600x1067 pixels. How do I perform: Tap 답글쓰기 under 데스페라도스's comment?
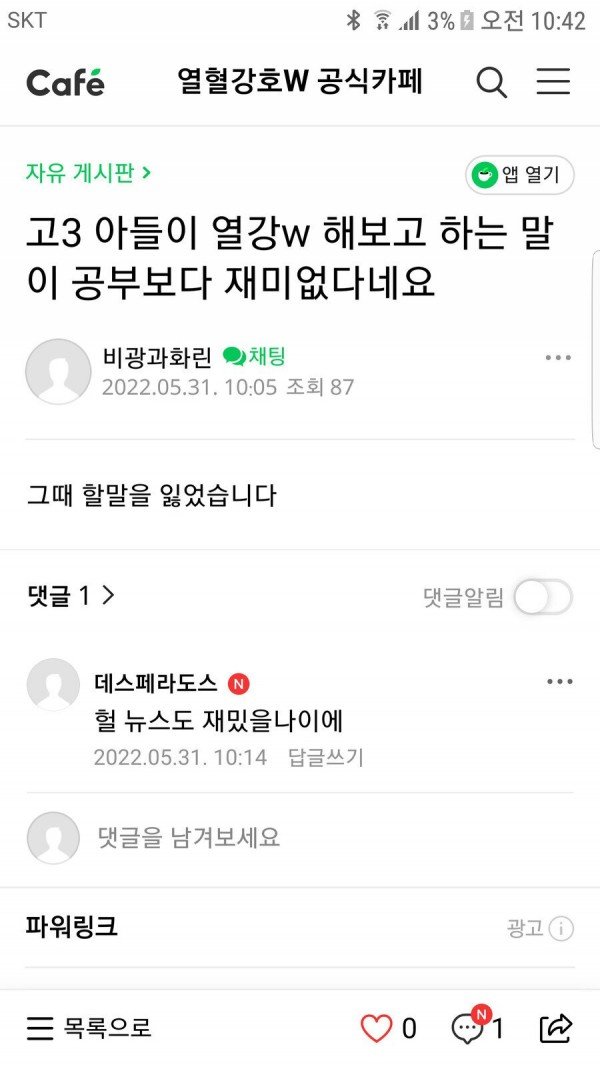[x=326, y=757]
